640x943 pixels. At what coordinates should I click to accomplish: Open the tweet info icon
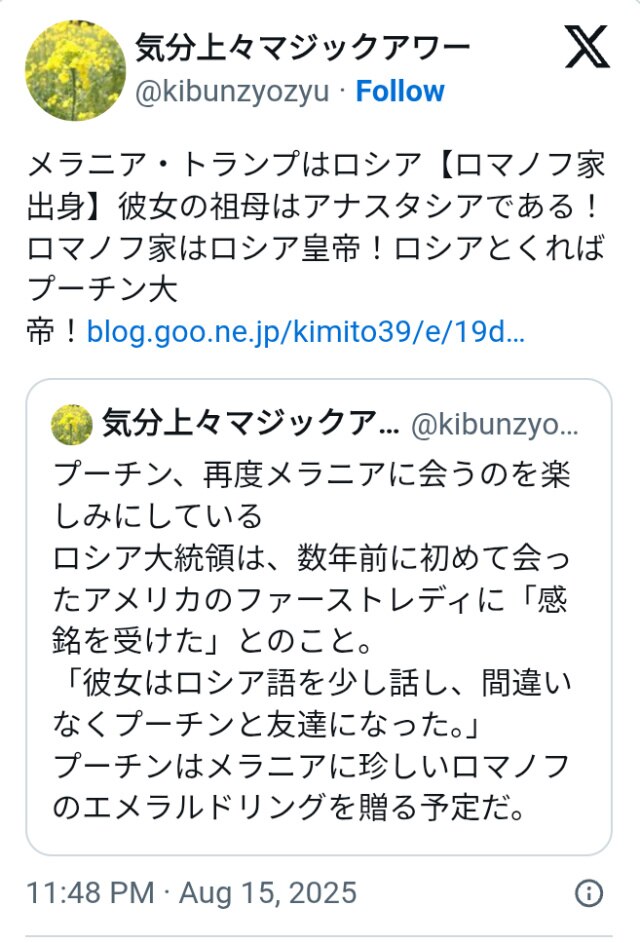pos(590,892)
